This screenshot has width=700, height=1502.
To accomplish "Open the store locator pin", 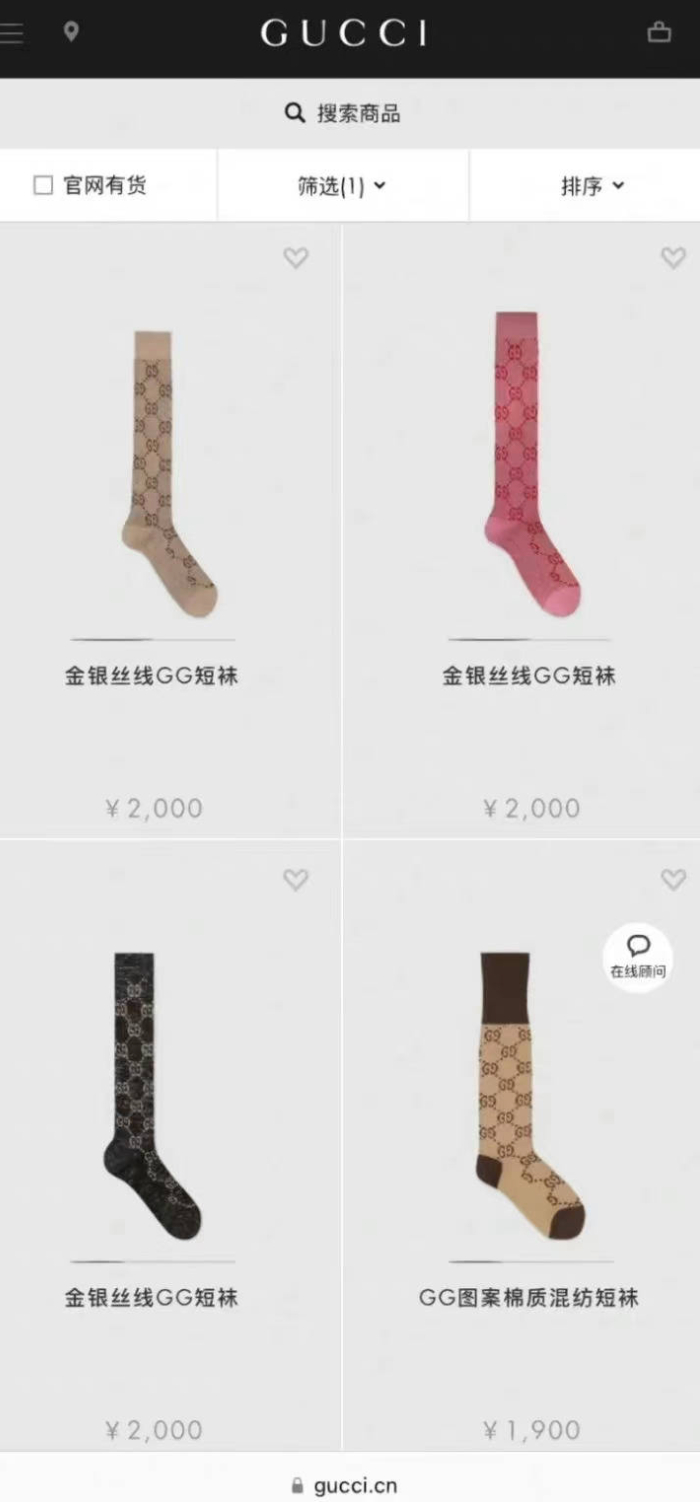I will 71,32.
